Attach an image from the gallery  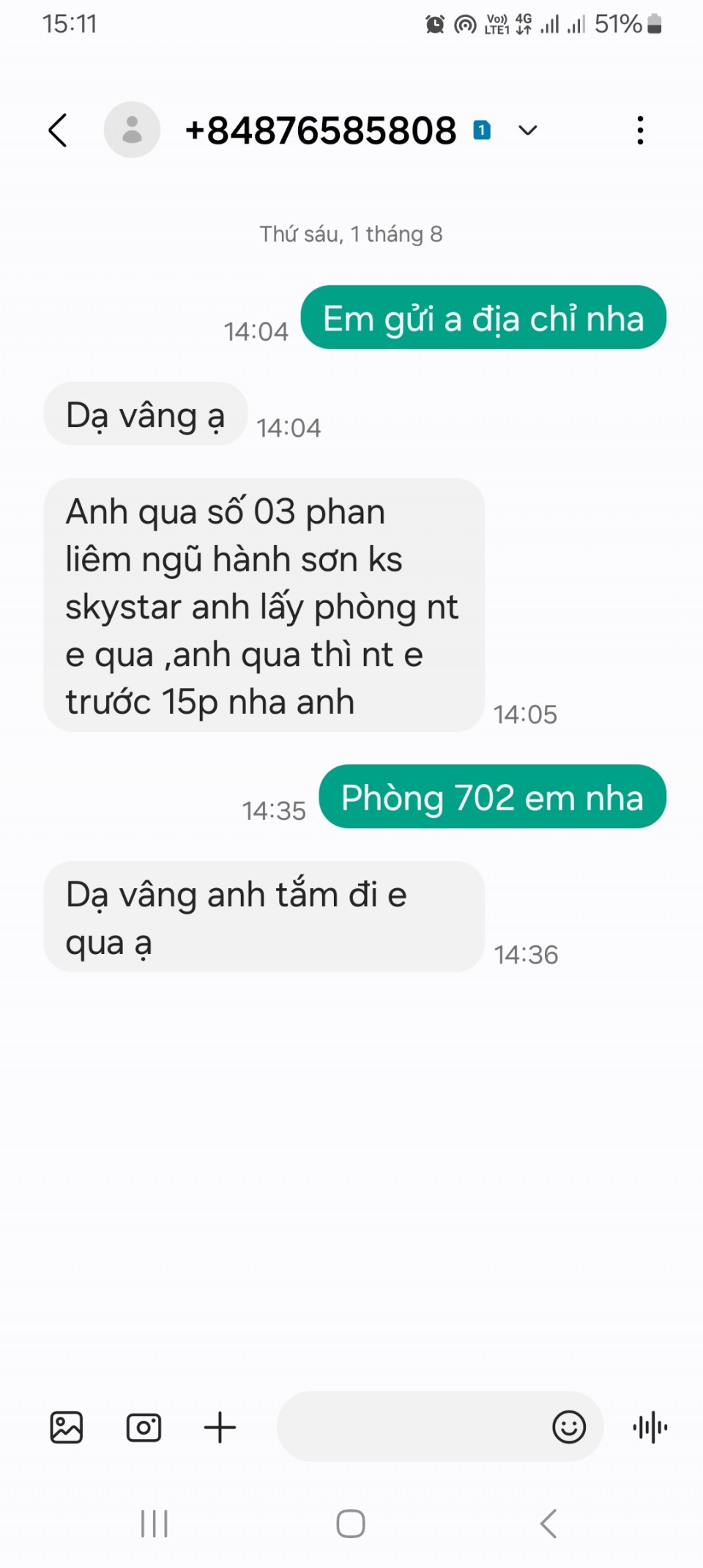67,1427
